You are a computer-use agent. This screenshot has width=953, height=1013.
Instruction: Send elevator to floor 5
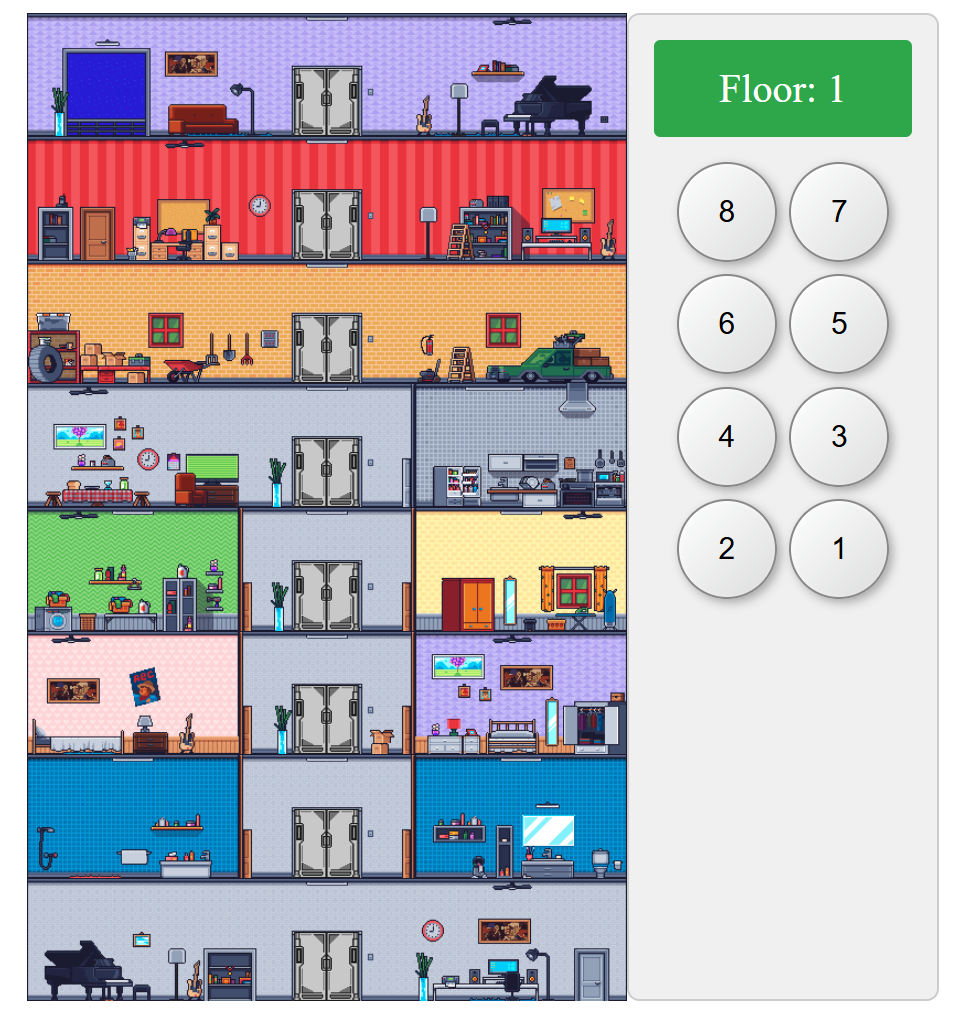[x=838, y=323]
